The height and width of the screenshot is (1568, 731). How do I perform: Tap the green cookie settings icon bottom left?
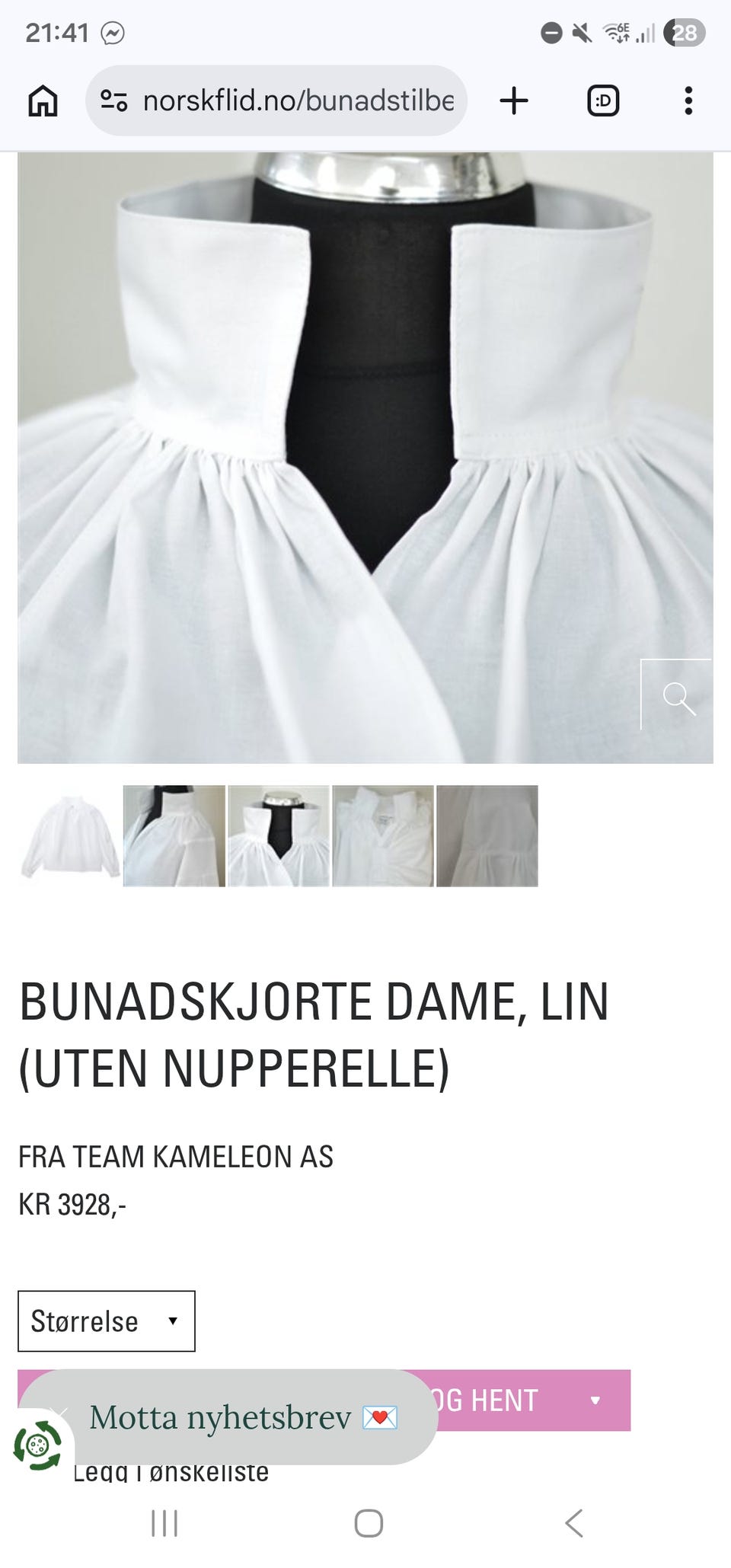click(37, 1443)
